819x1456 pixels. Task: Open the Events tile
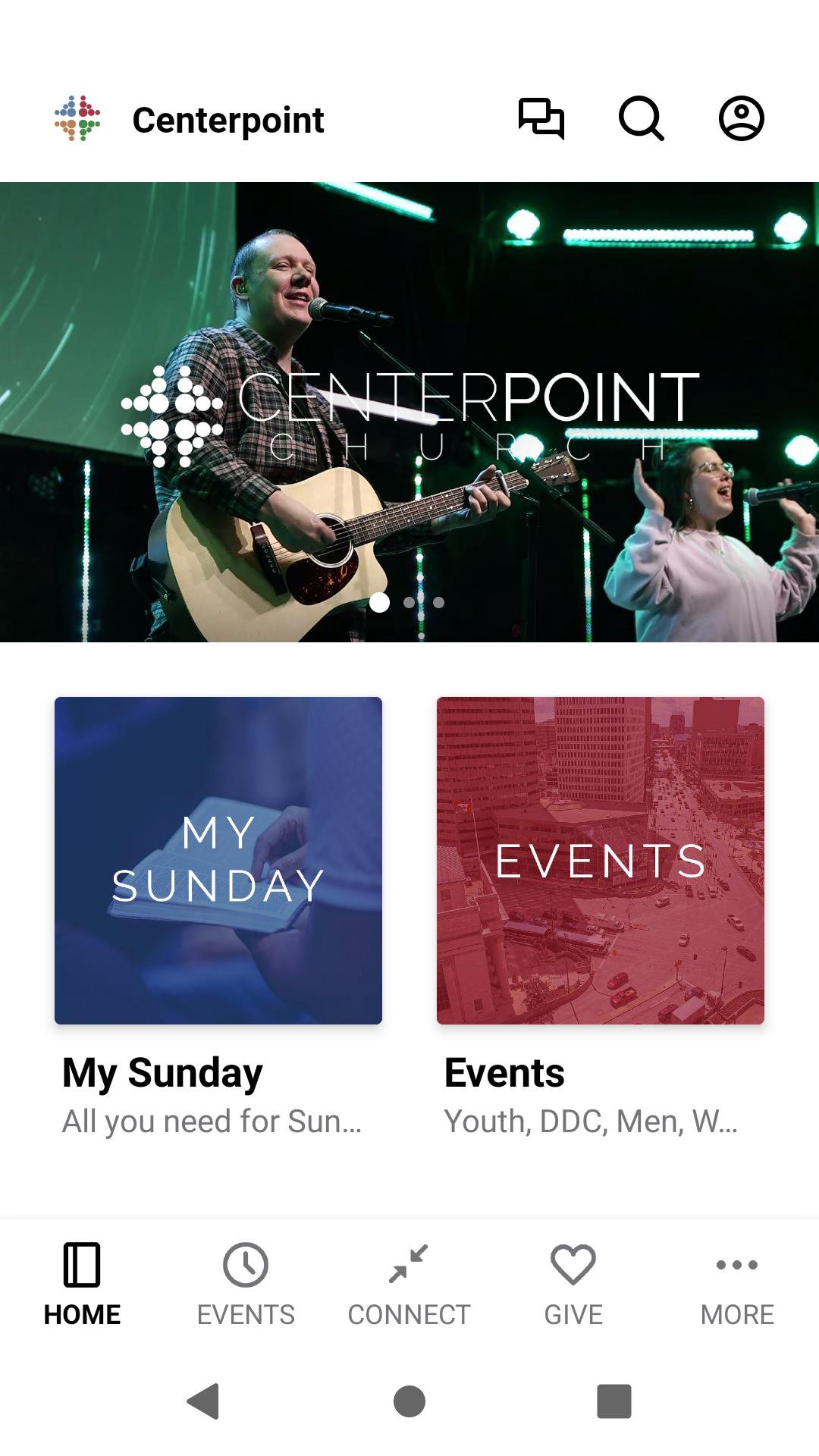click(601, 861)
